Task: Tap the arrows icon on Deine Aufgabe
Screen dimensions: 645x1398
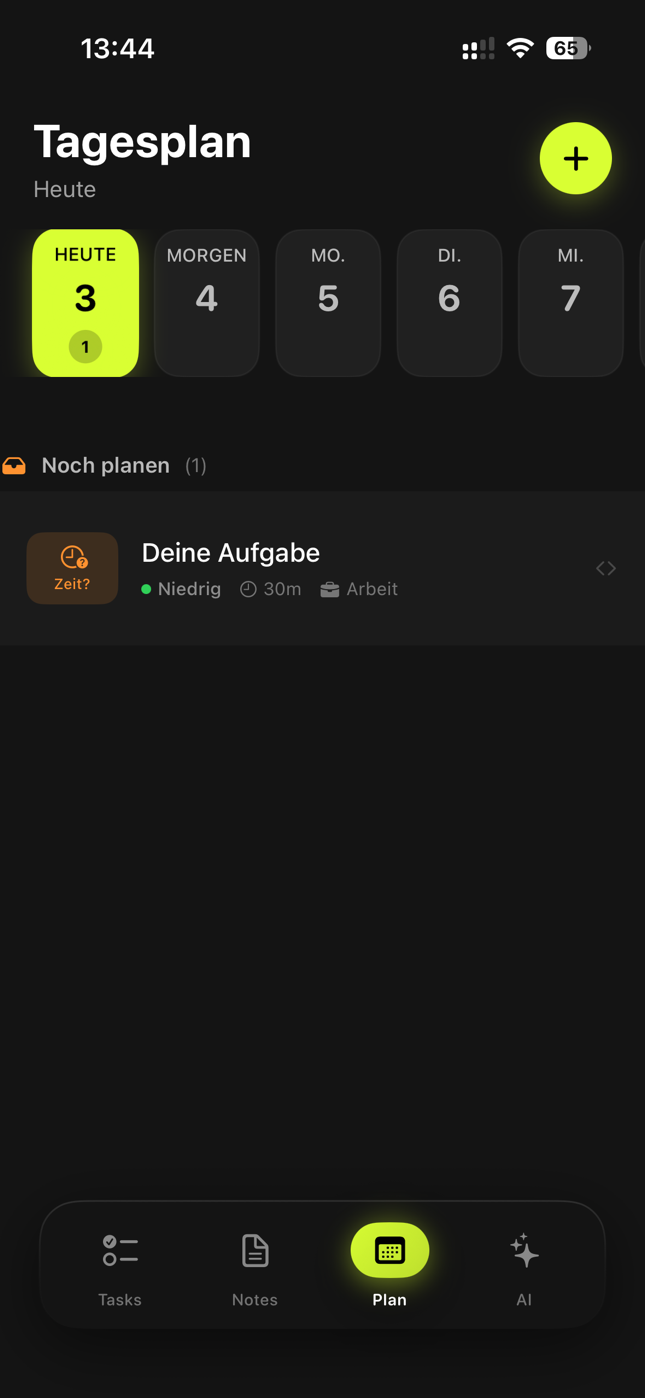Action: pyautogui.click(x=606, y=568)
